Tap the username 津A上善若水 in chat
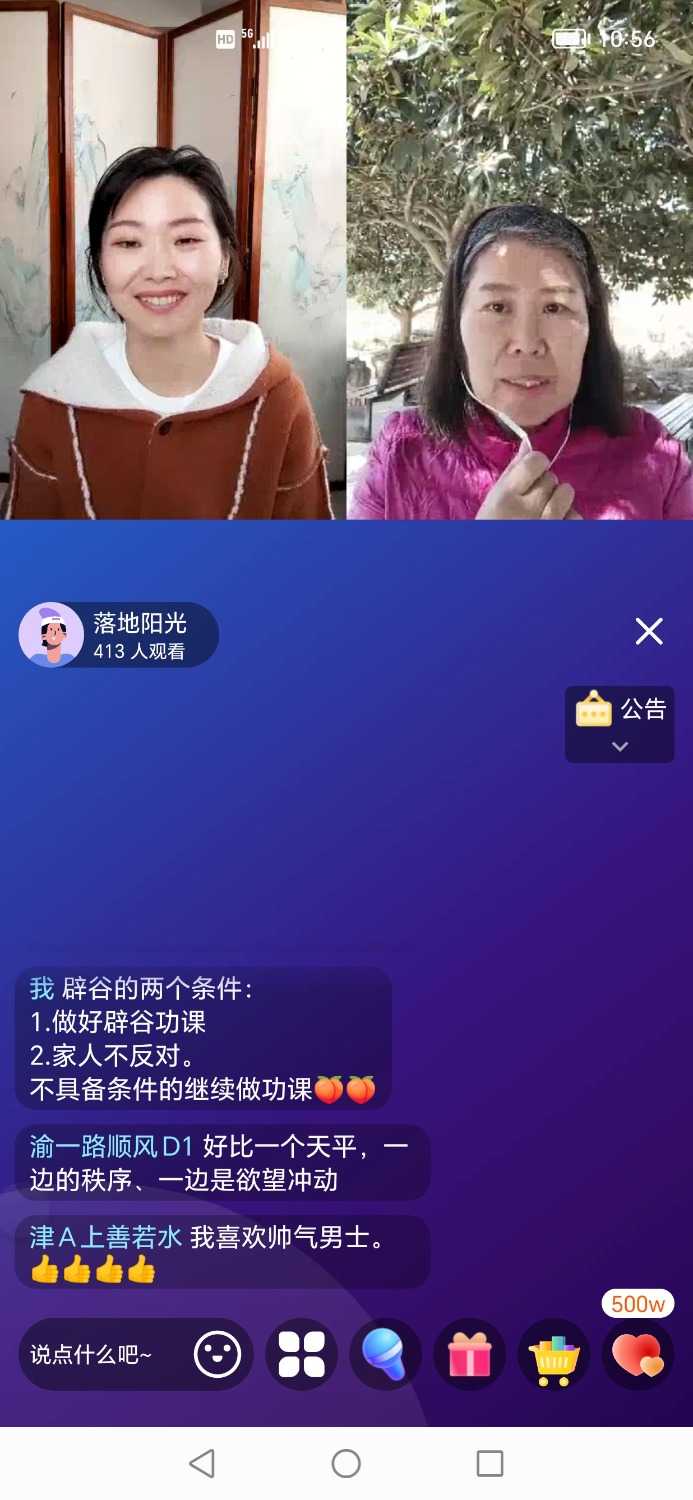 tap(106, 1238)
